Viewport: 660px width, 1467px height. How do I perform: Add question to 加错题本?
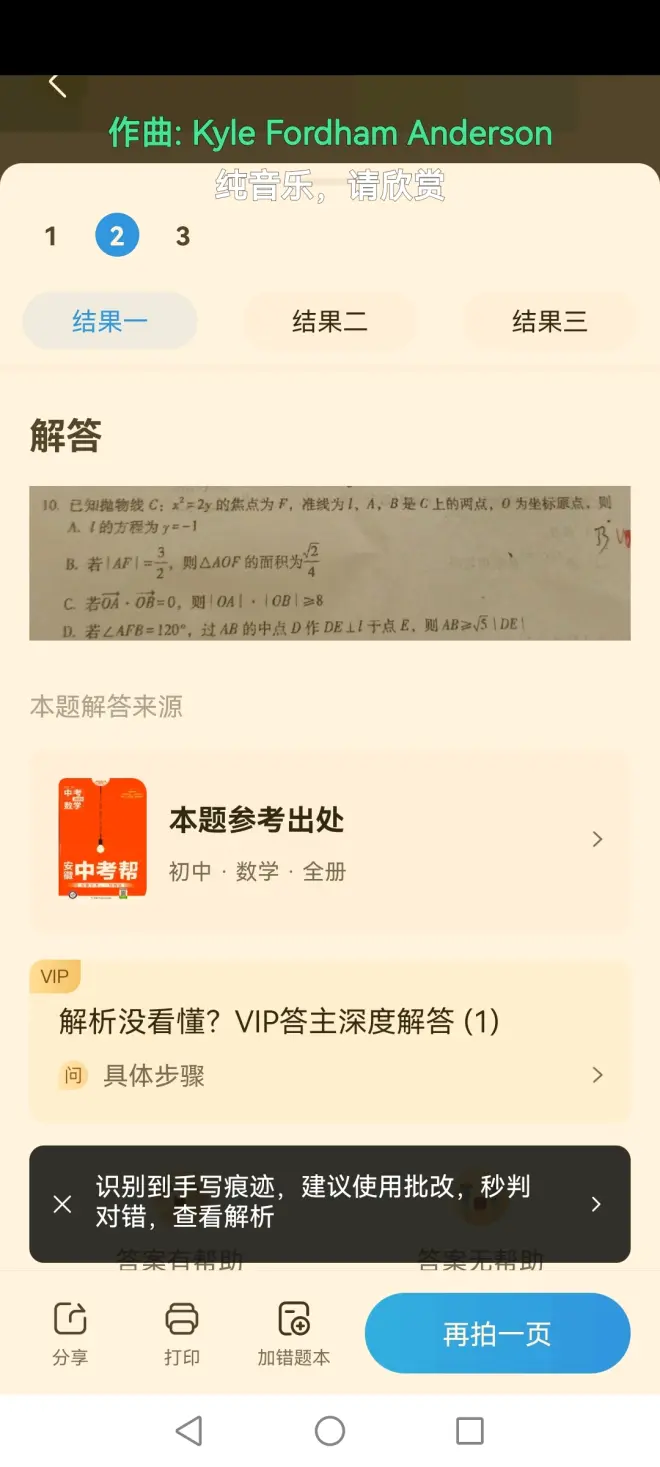coord(293,1334)
